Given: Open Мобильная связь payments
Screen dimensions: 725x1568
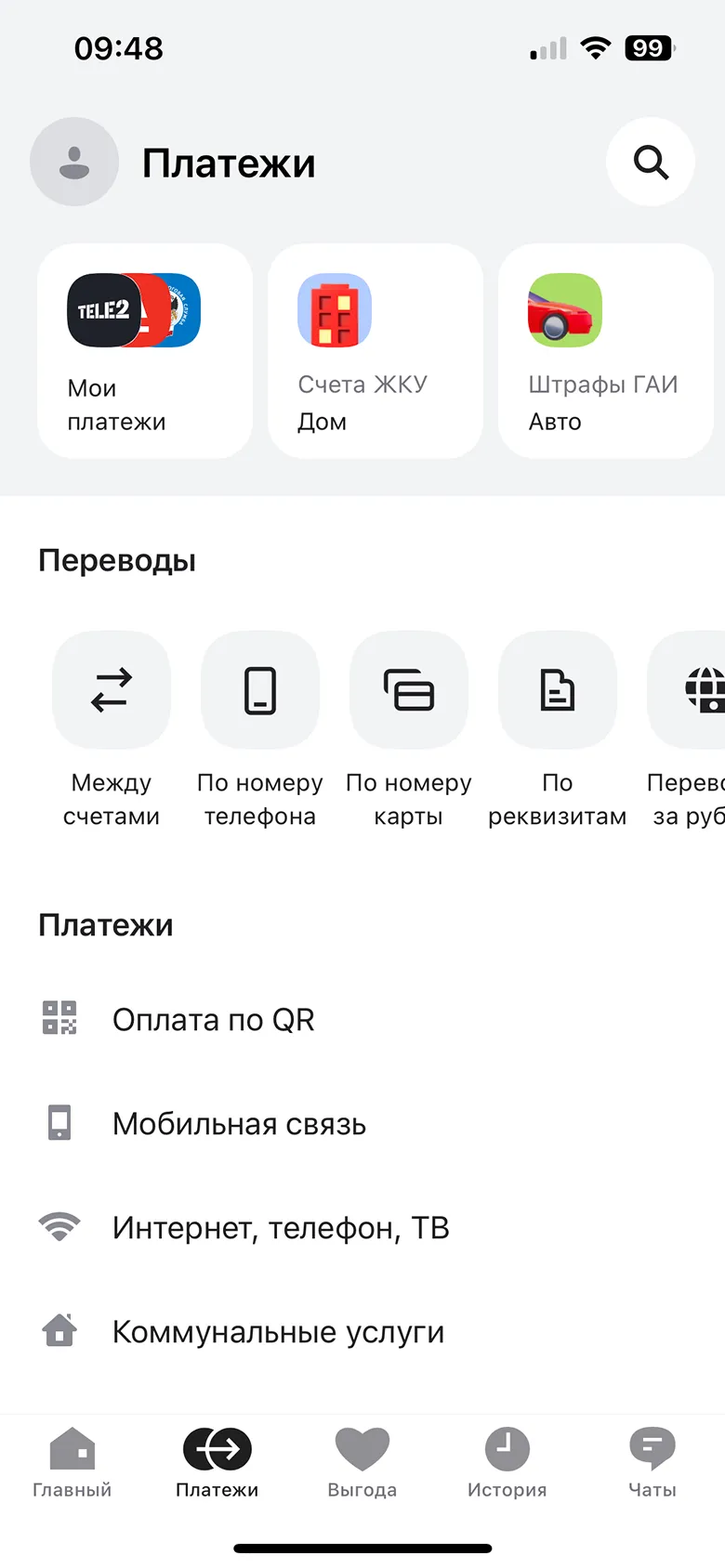Looking at the screenshot, I should coord(362,1123).
